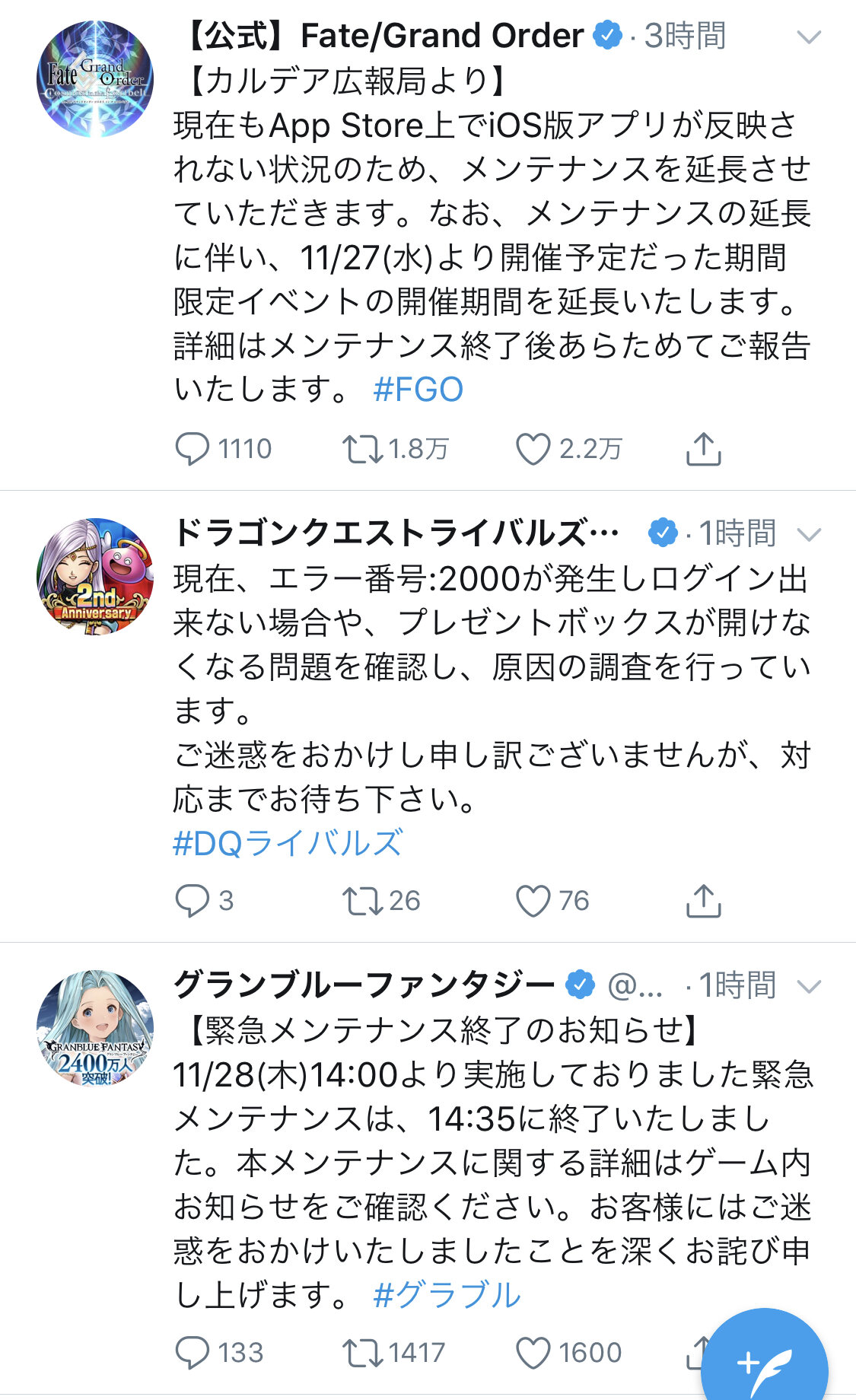This screenshot has height=1400, width=856.
Task: Share the Fate/Grand Order tweet
Action: 703,449
